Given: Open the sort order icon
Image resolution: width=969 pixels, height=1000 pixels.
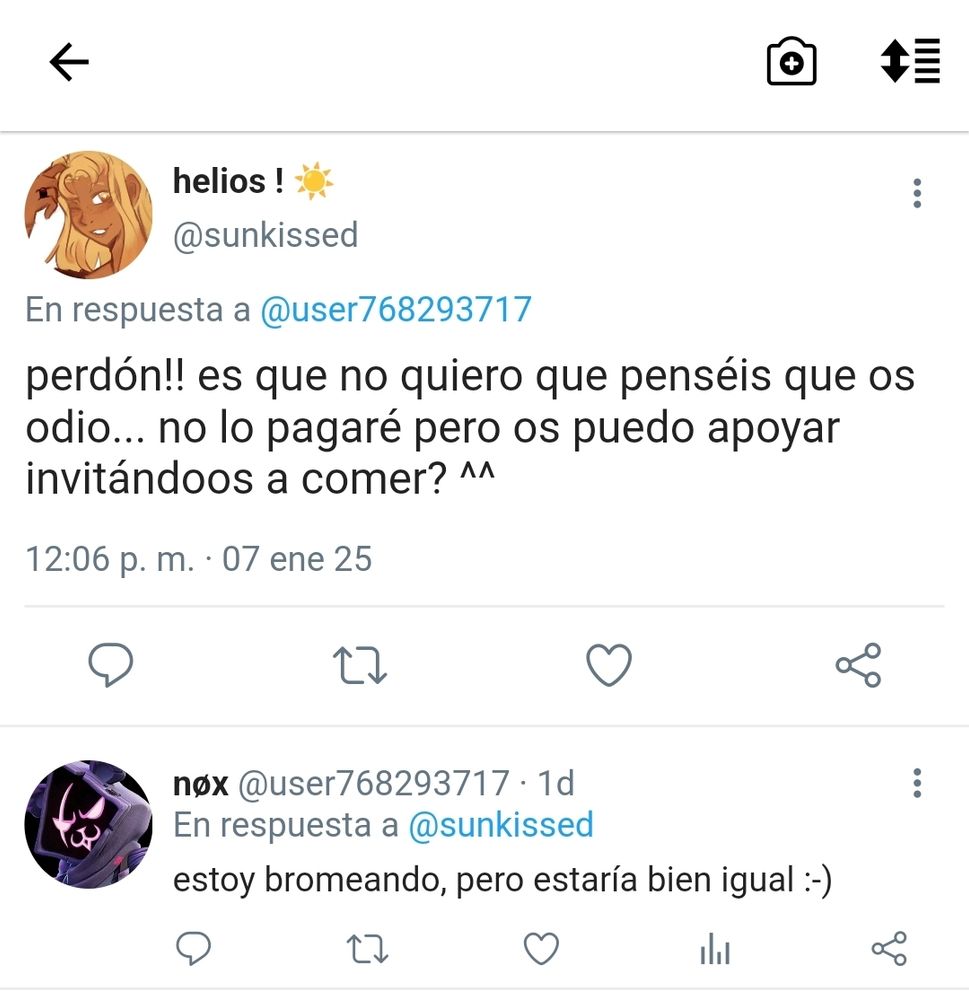Looking at the screenshot, I should point(910,61).
